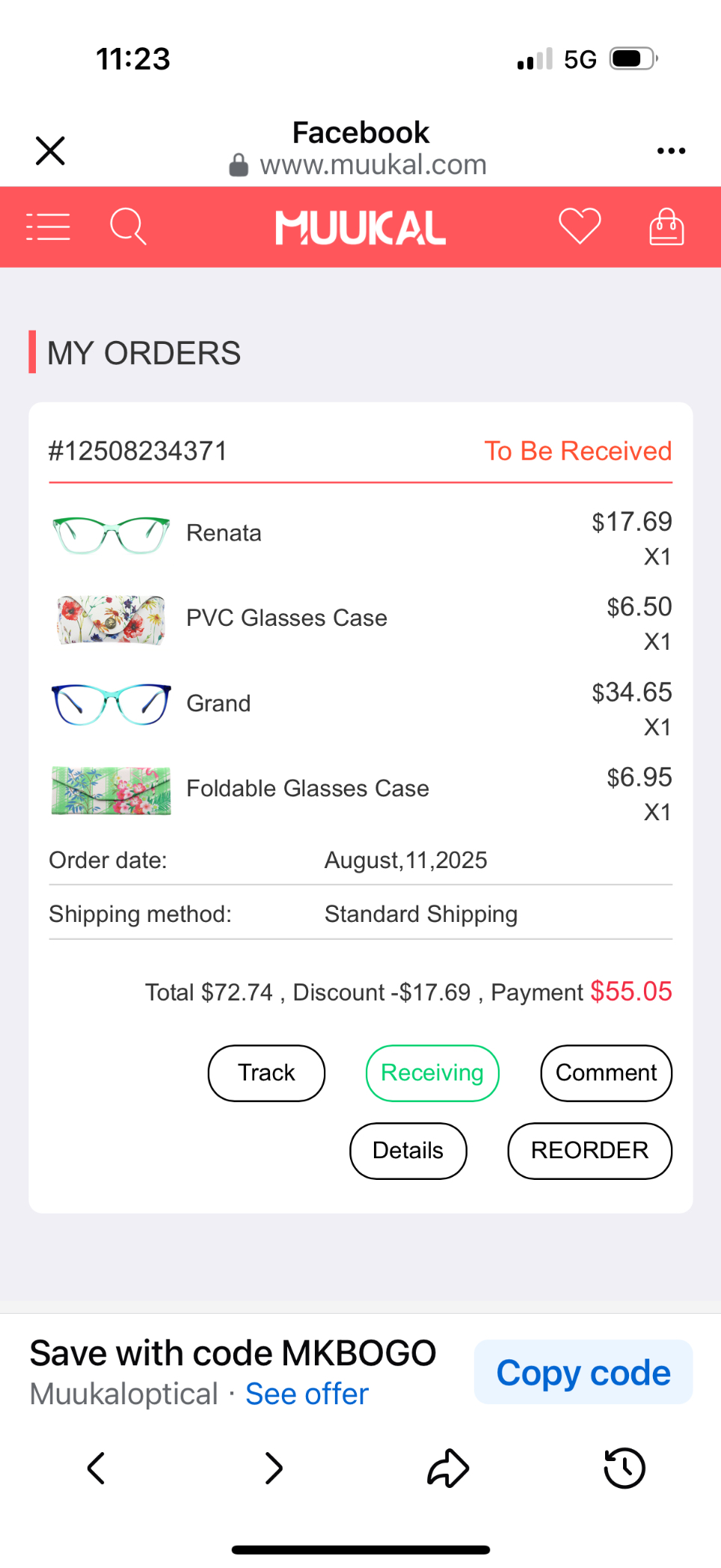The height and width of the screenshot is (1568, 721).
Task: Open the hamburger menu
Action: [x=48, y=227]
